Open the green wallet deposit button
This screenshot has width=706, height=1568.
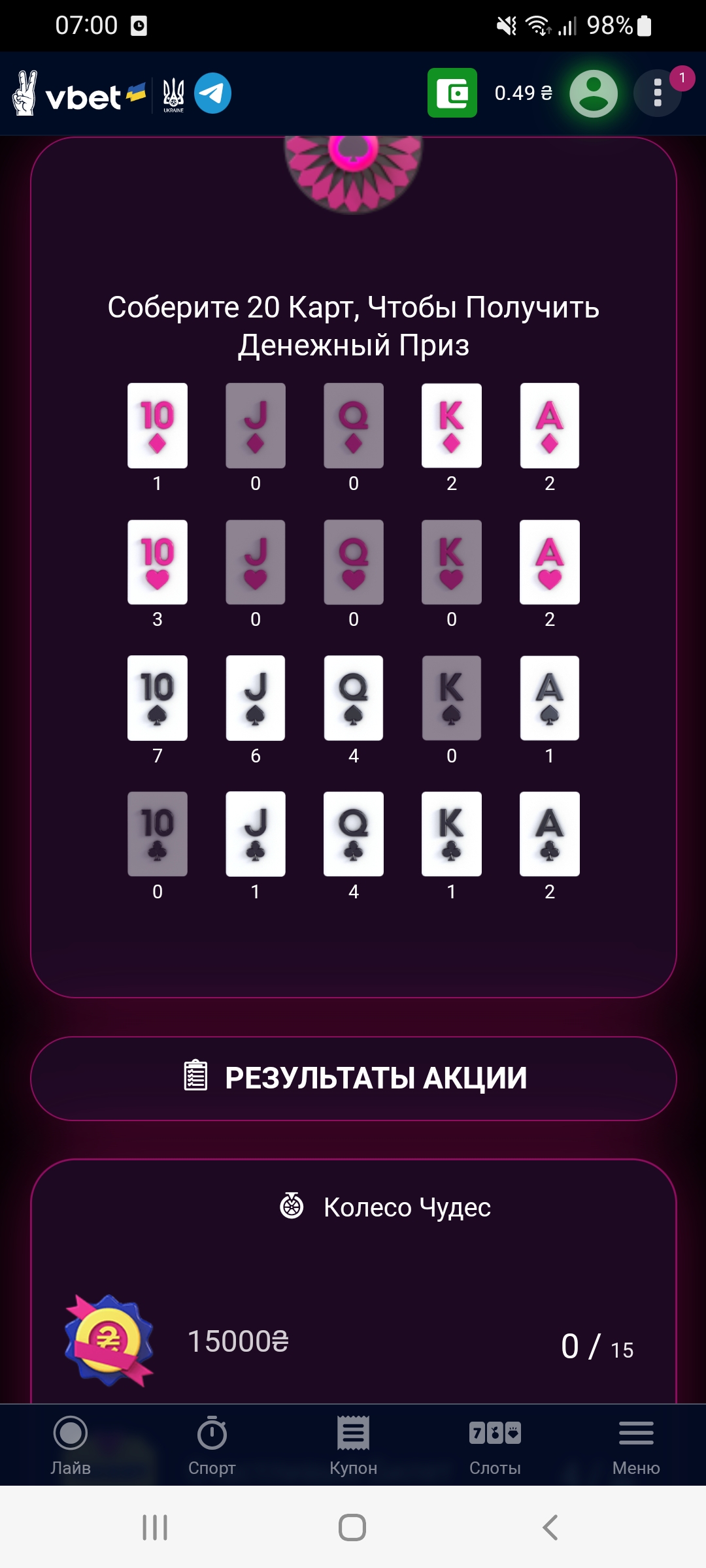(x=452, y=93)
